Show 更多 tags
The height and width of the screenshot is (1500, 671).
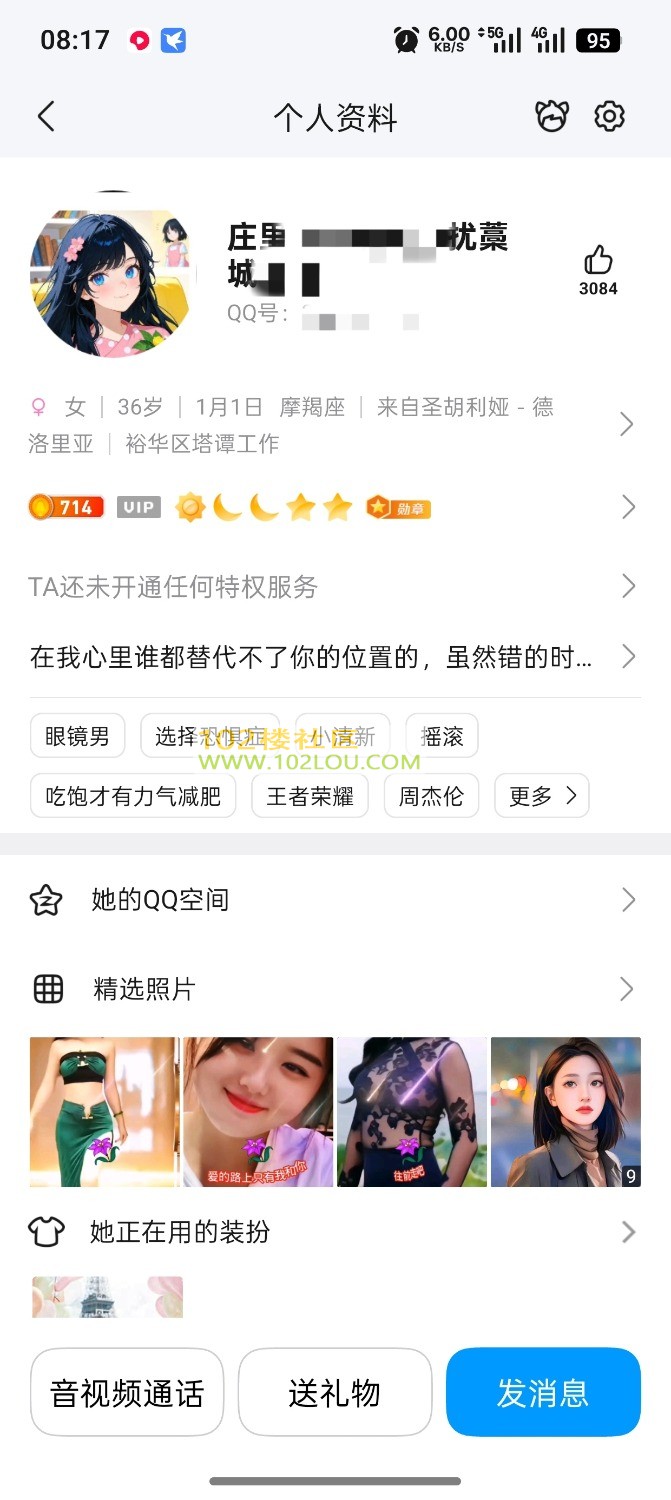point(542,796)
